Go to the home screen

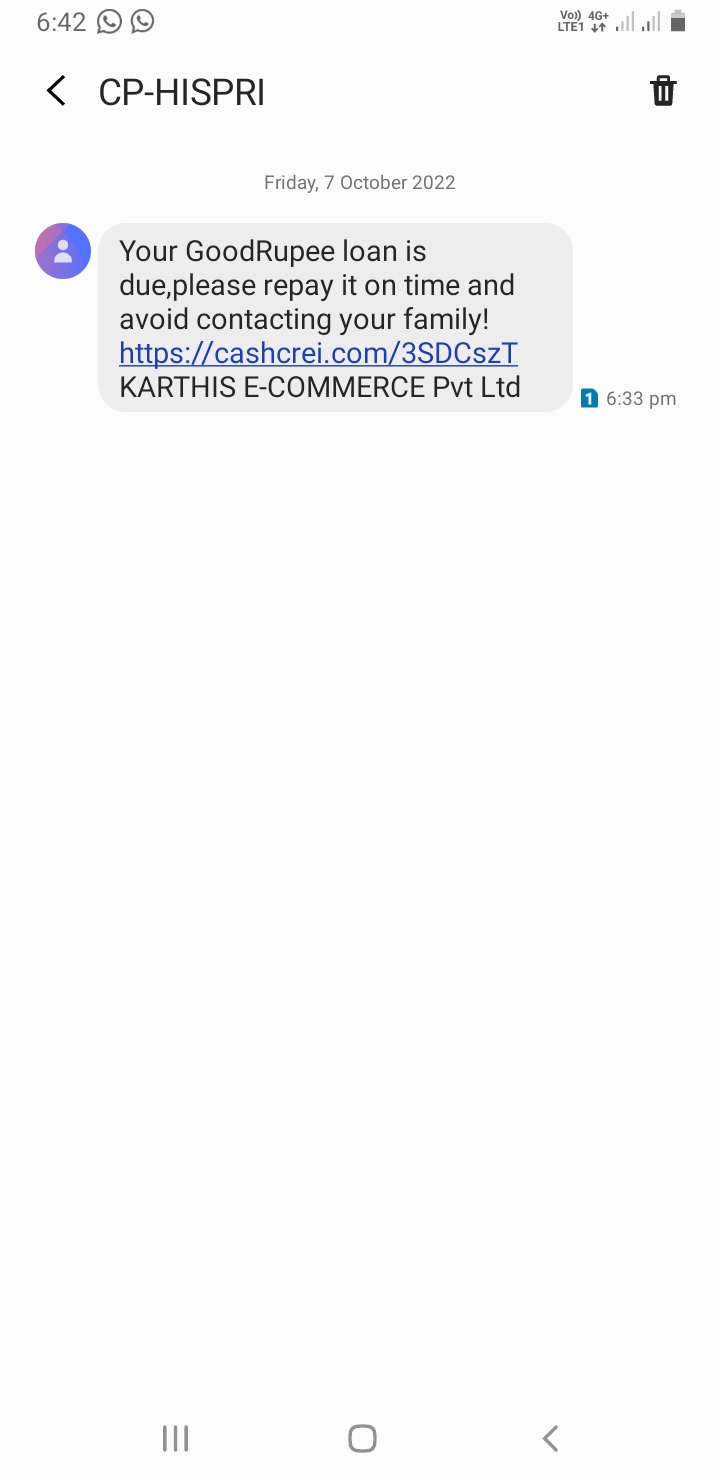pyautogui.click(x=362, y=1438)
